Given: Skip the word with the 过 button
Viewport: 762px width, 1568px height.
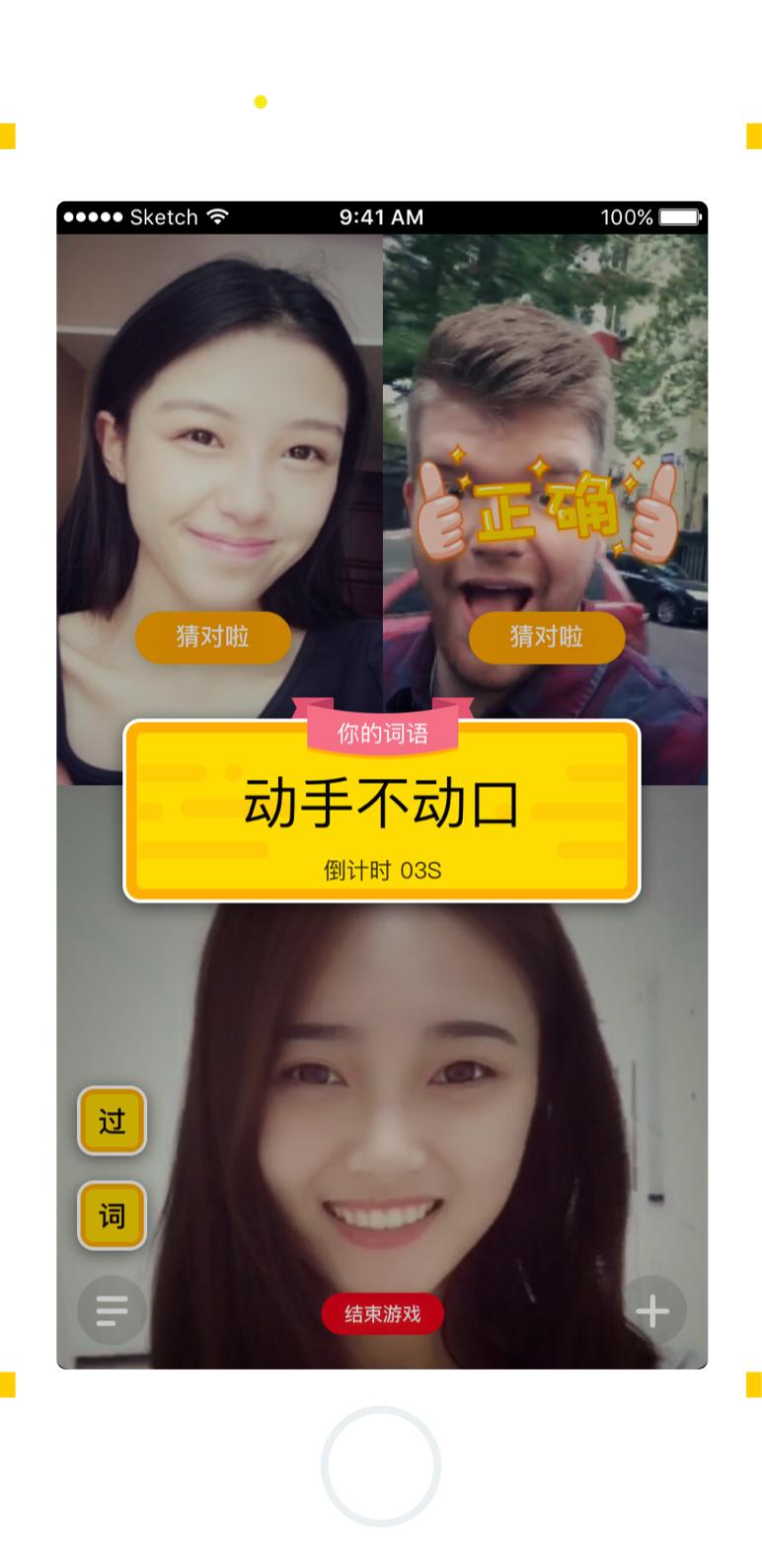Looking at the screenshot, I should tap(112, 1121).
